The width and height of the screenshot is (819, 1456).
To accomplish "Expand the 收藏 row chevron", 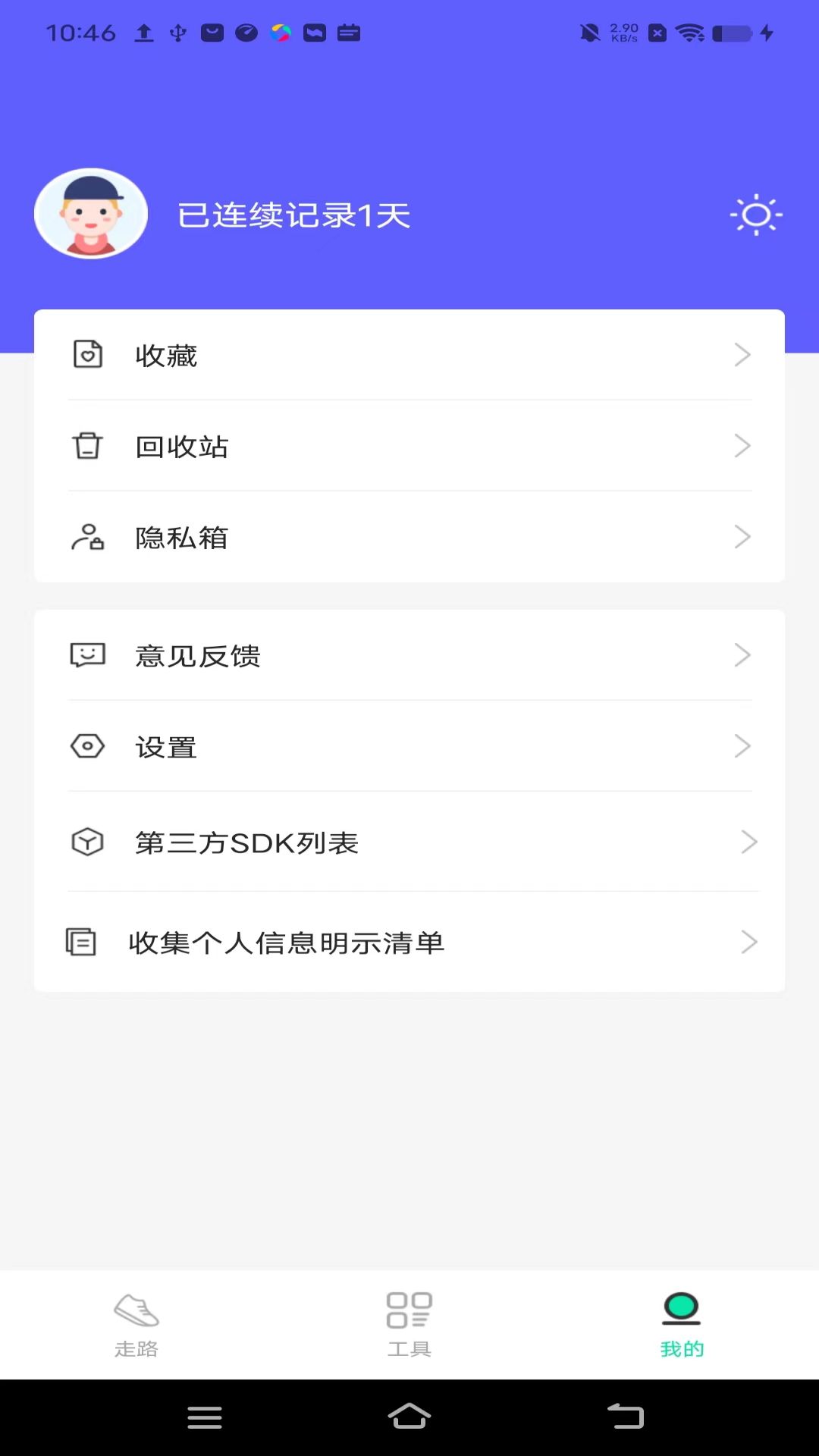I will click(742, 354).
